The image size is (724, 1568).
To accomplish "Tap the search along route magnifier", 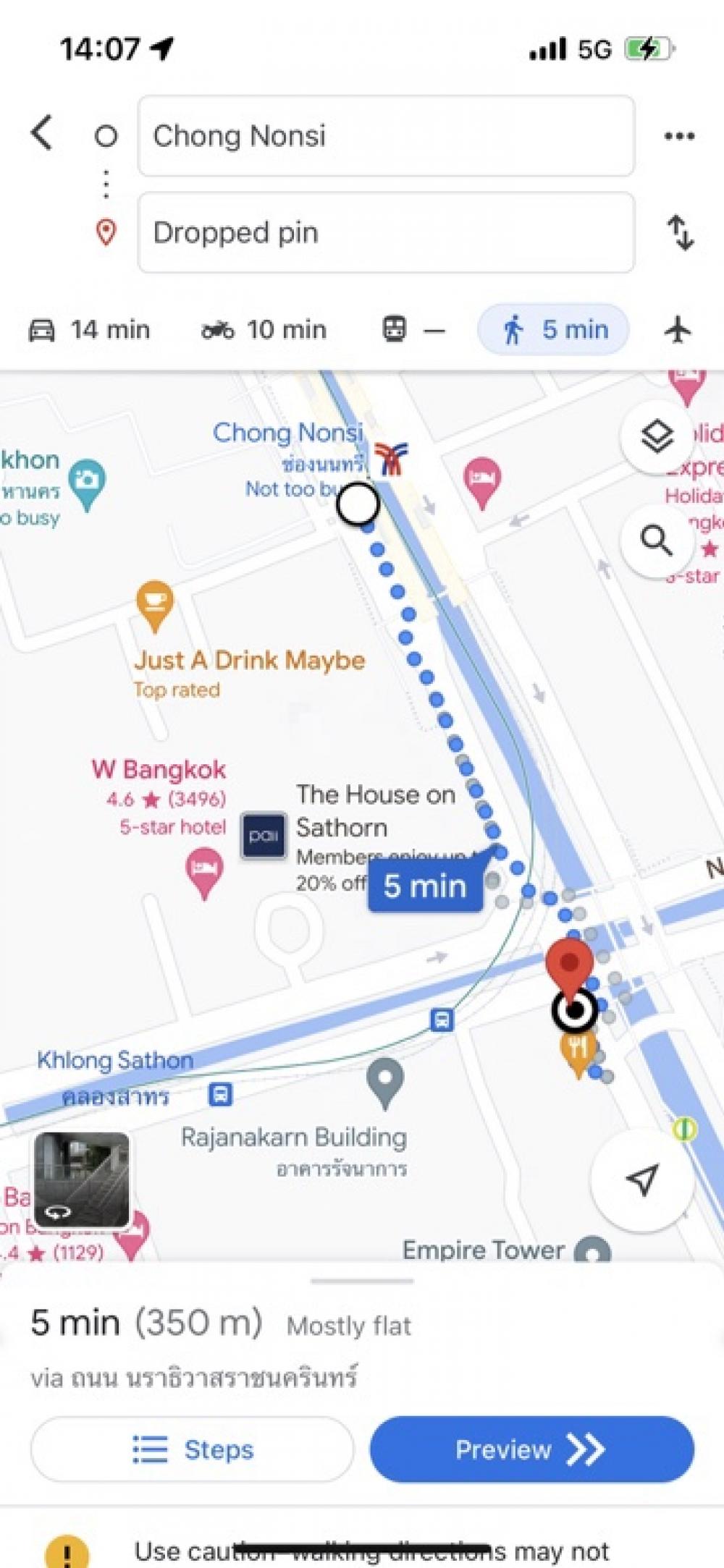I will click(x=657, y=540).
